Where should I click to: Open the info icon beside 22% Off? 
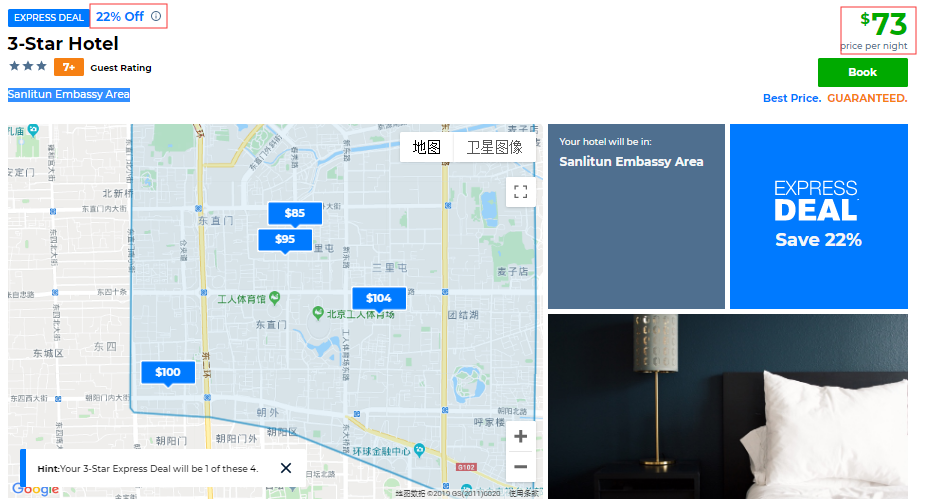pyautogui.click(x=156, y=16)
